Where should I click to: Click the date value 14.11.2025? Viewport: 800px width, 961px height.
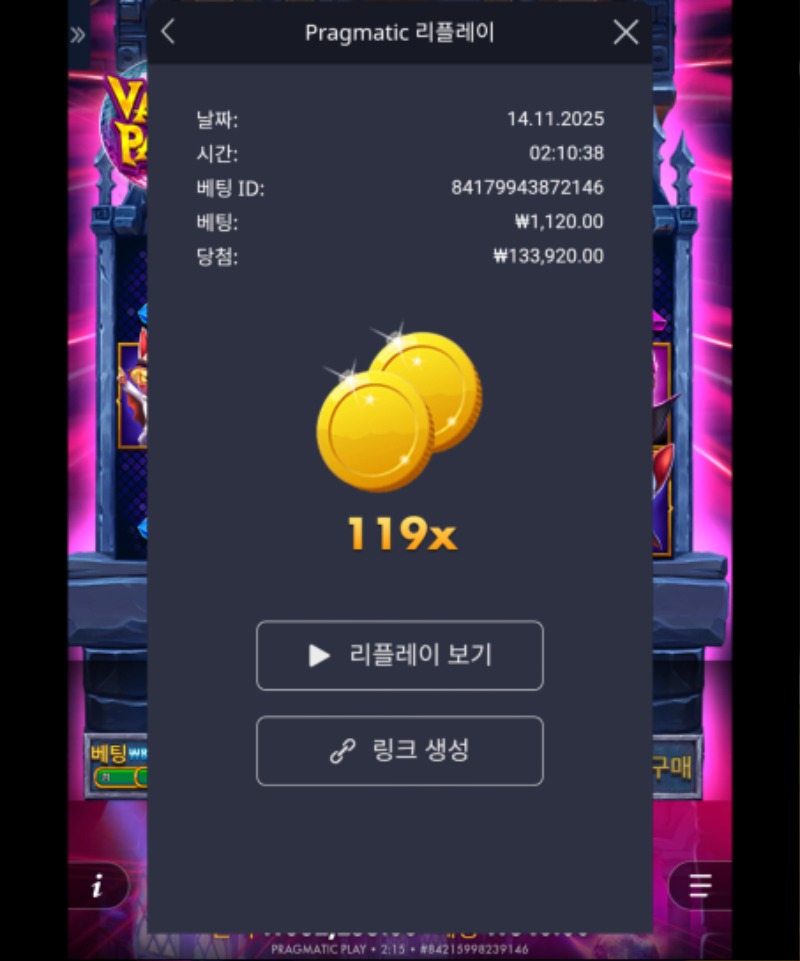554,119
